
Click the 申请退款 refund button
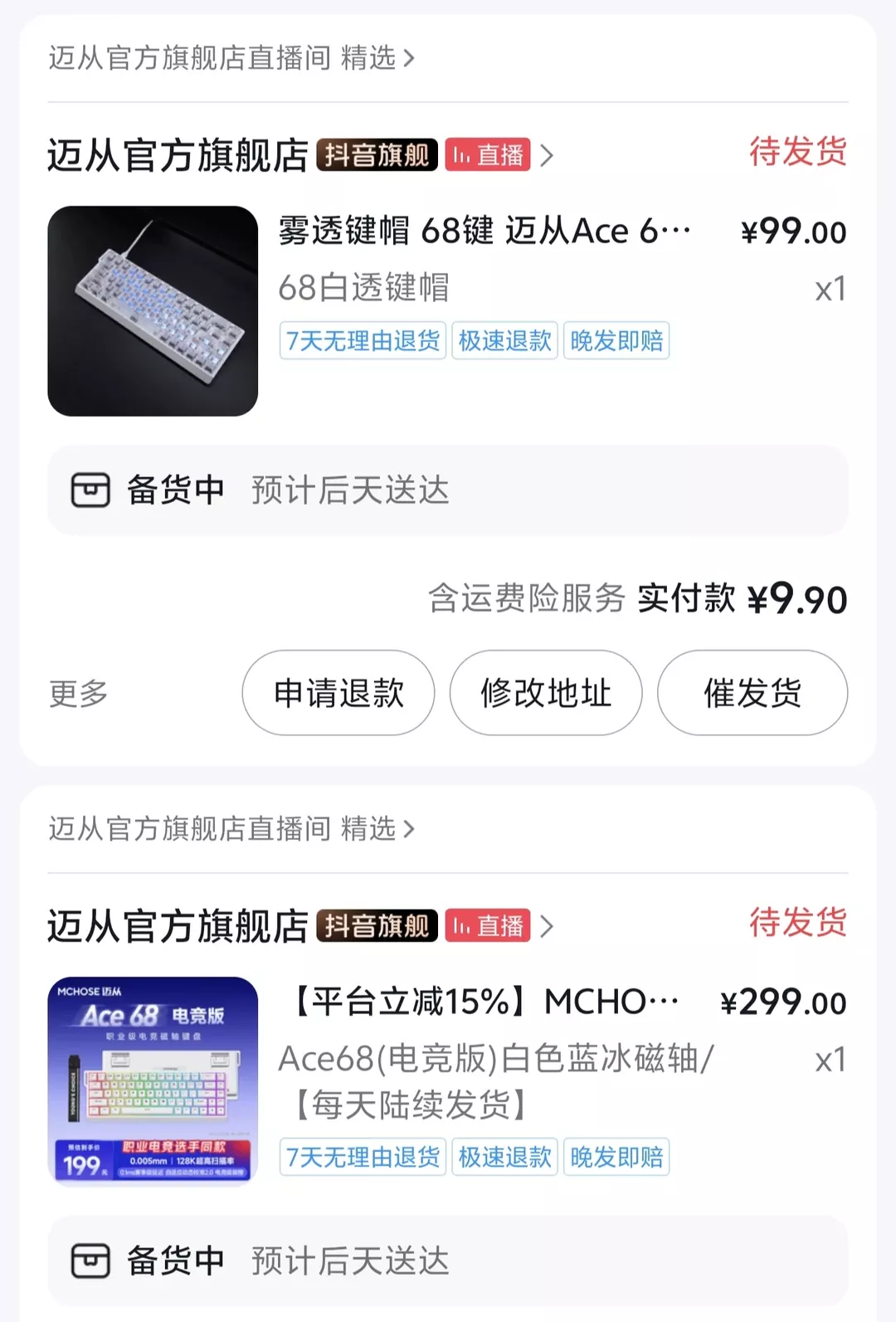[x=337, y=693]
